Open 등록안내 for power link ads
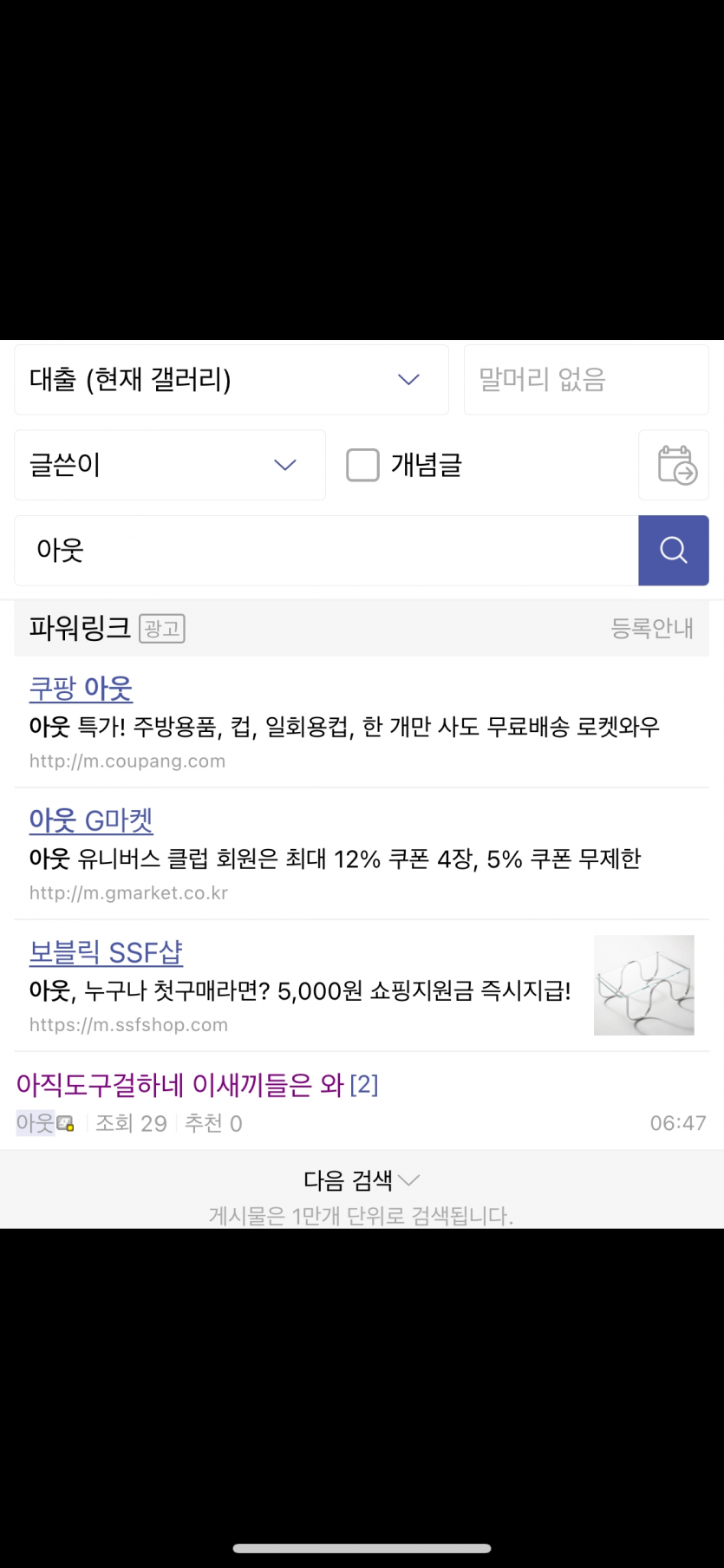 pos(652,628)
